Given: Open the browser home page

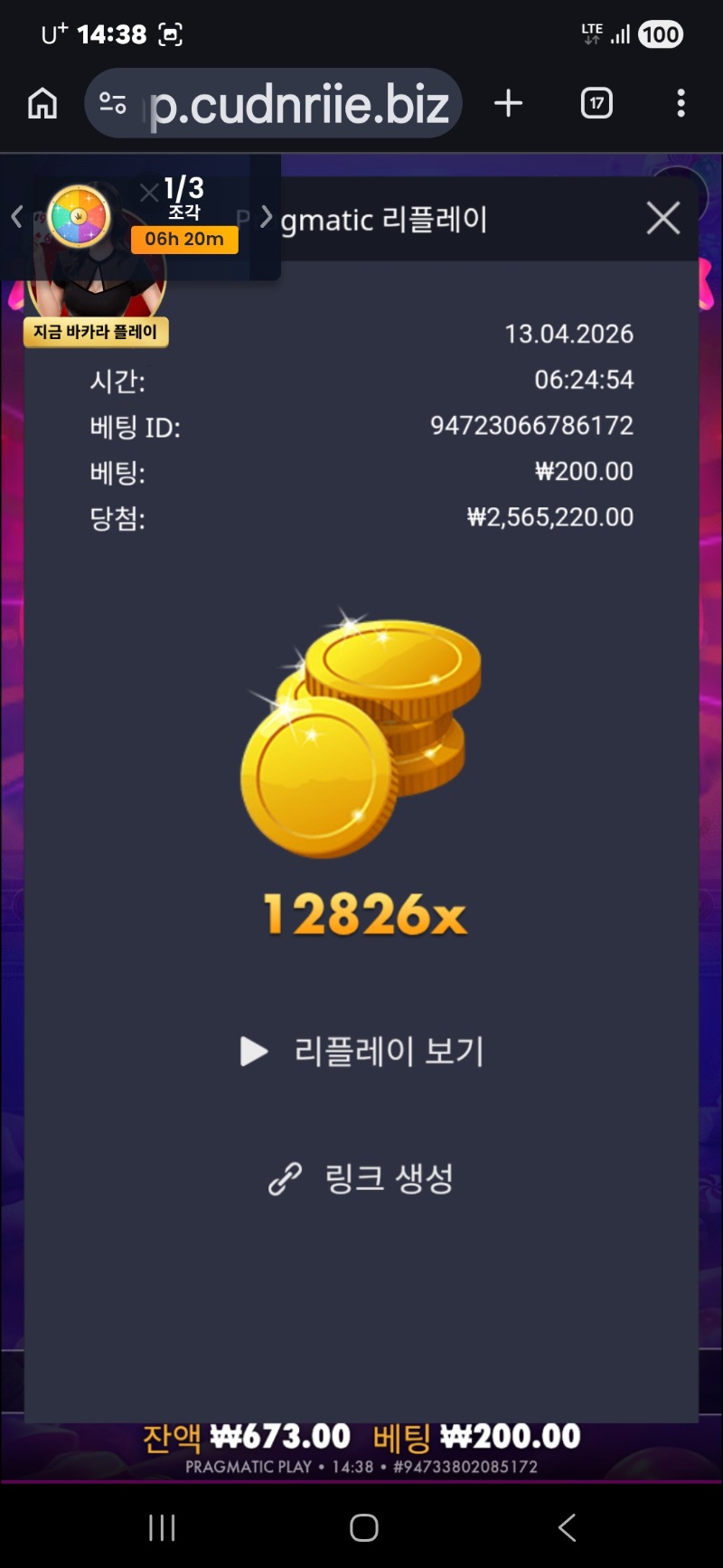Looking at the screenshot, I should [42, 103].
